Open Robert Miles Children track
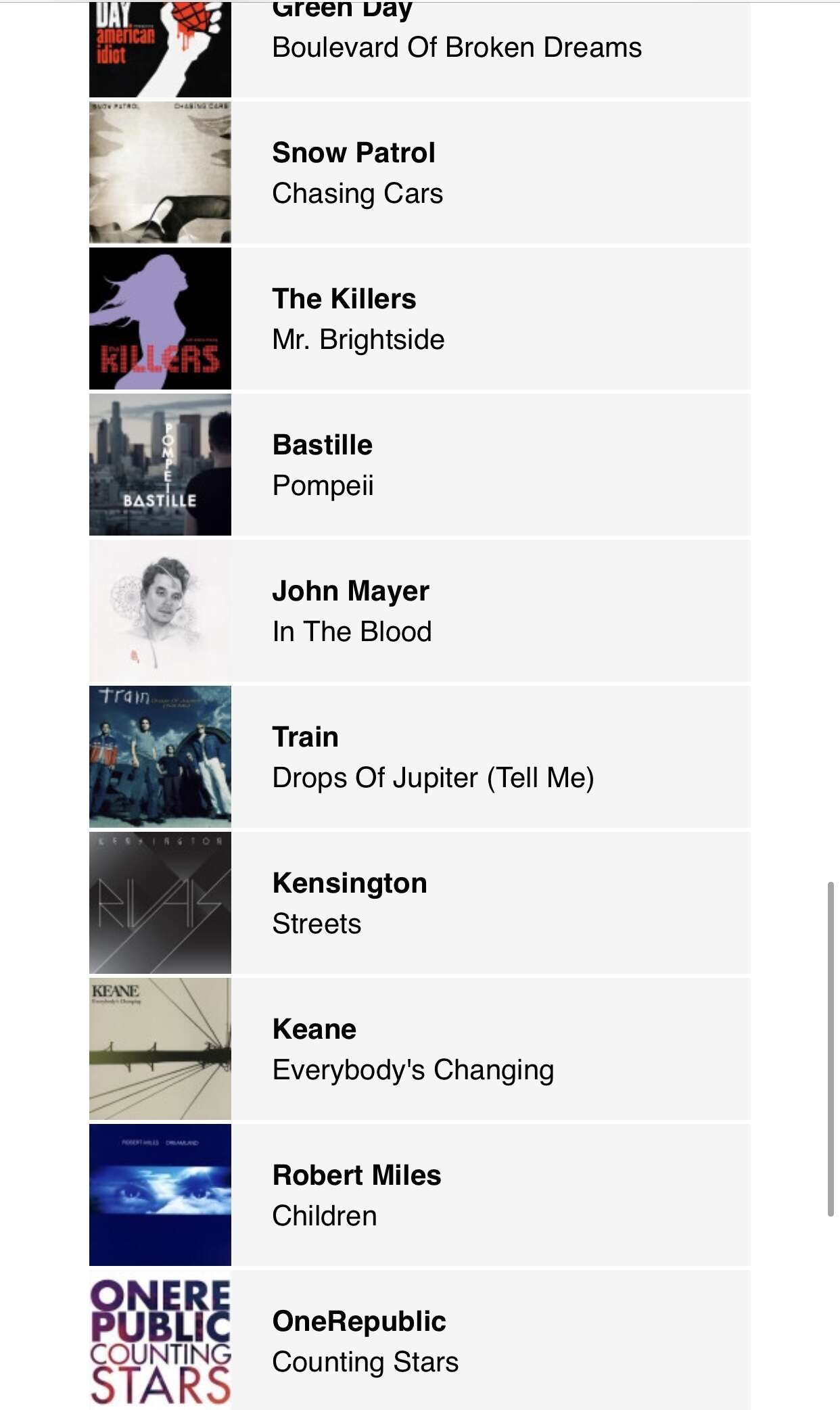 click(x=419, y=1195)
